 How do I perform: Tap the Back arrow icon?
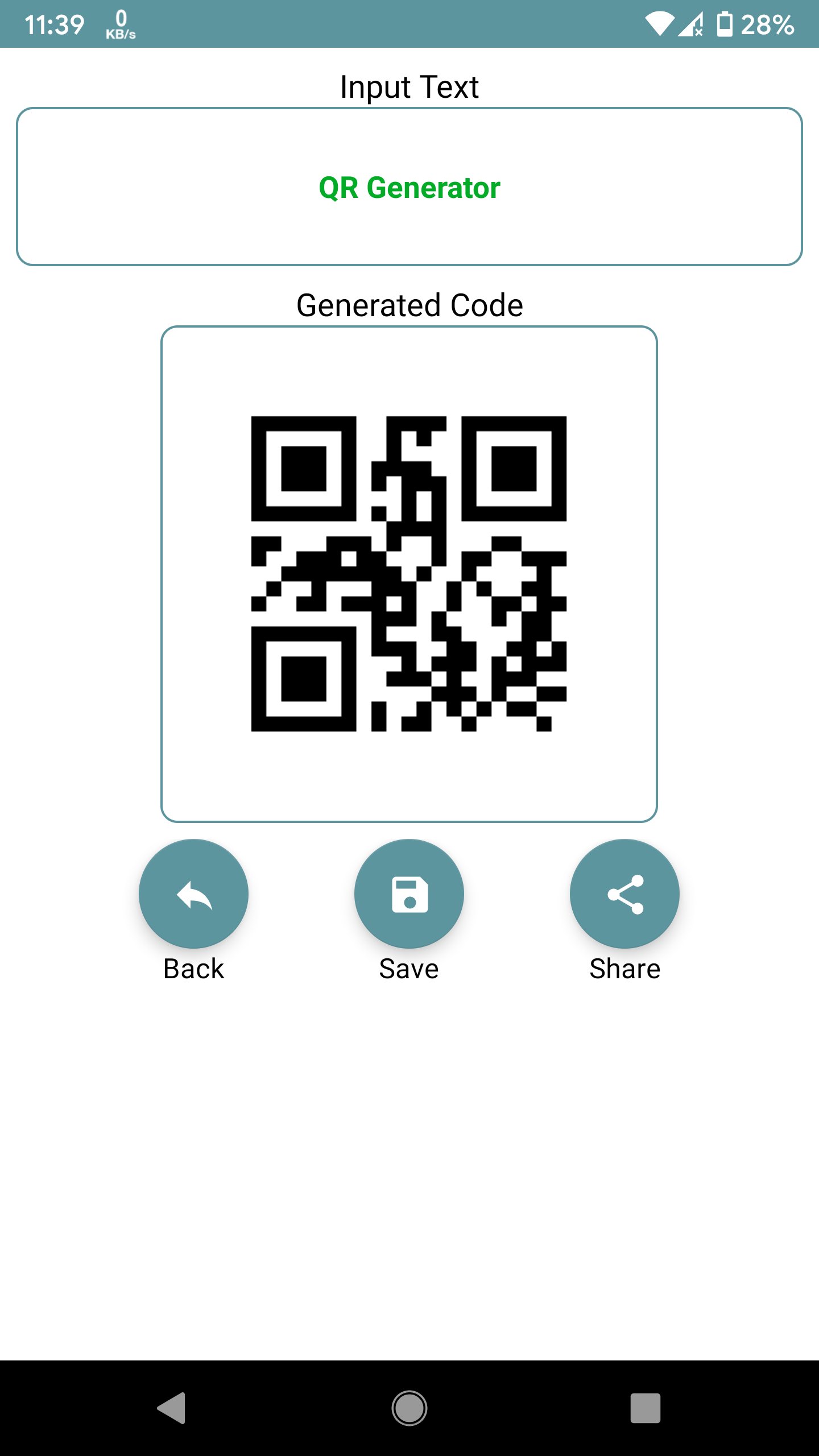click(193, 894)
